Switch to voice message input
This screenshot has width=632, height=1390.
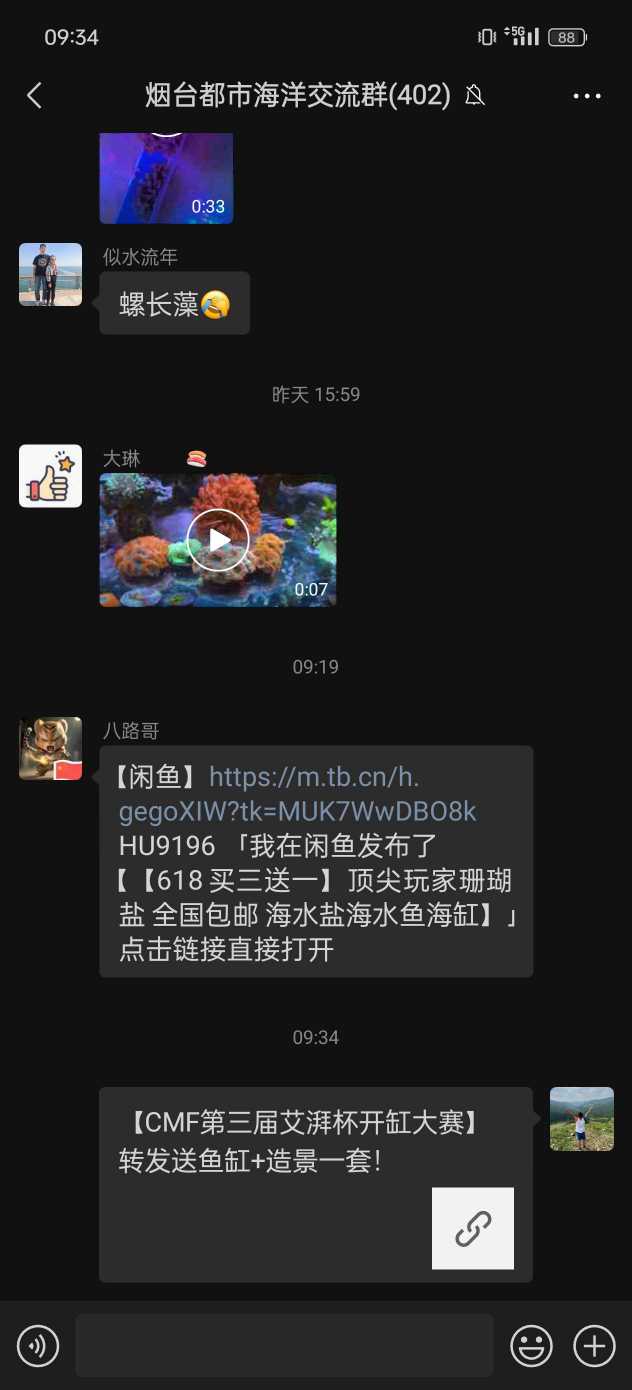click(x=38, y=1346)
